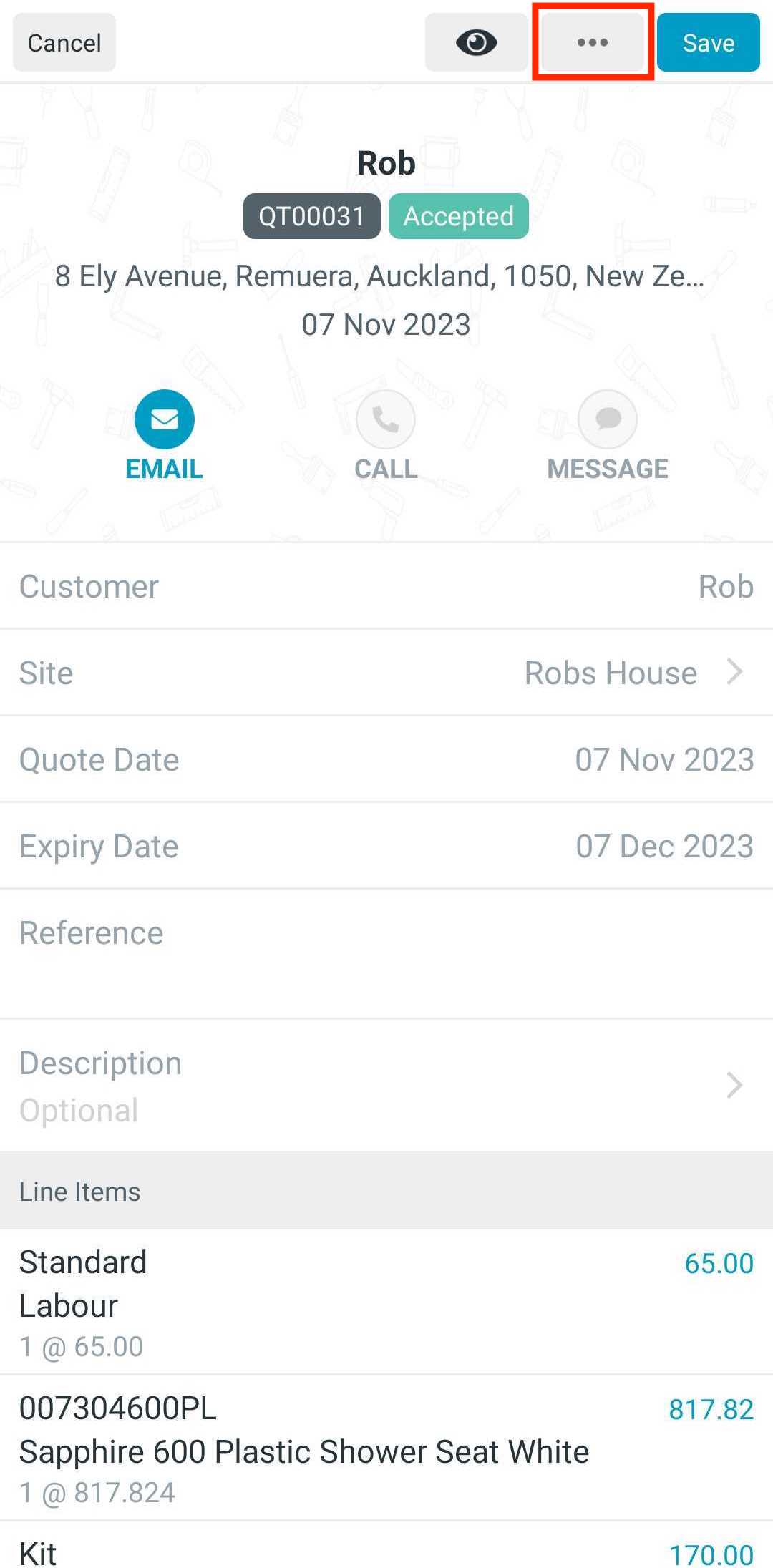Open the Site row for Robs House
This screenshot has width=773, height=1568.
(x=386, y=673)
